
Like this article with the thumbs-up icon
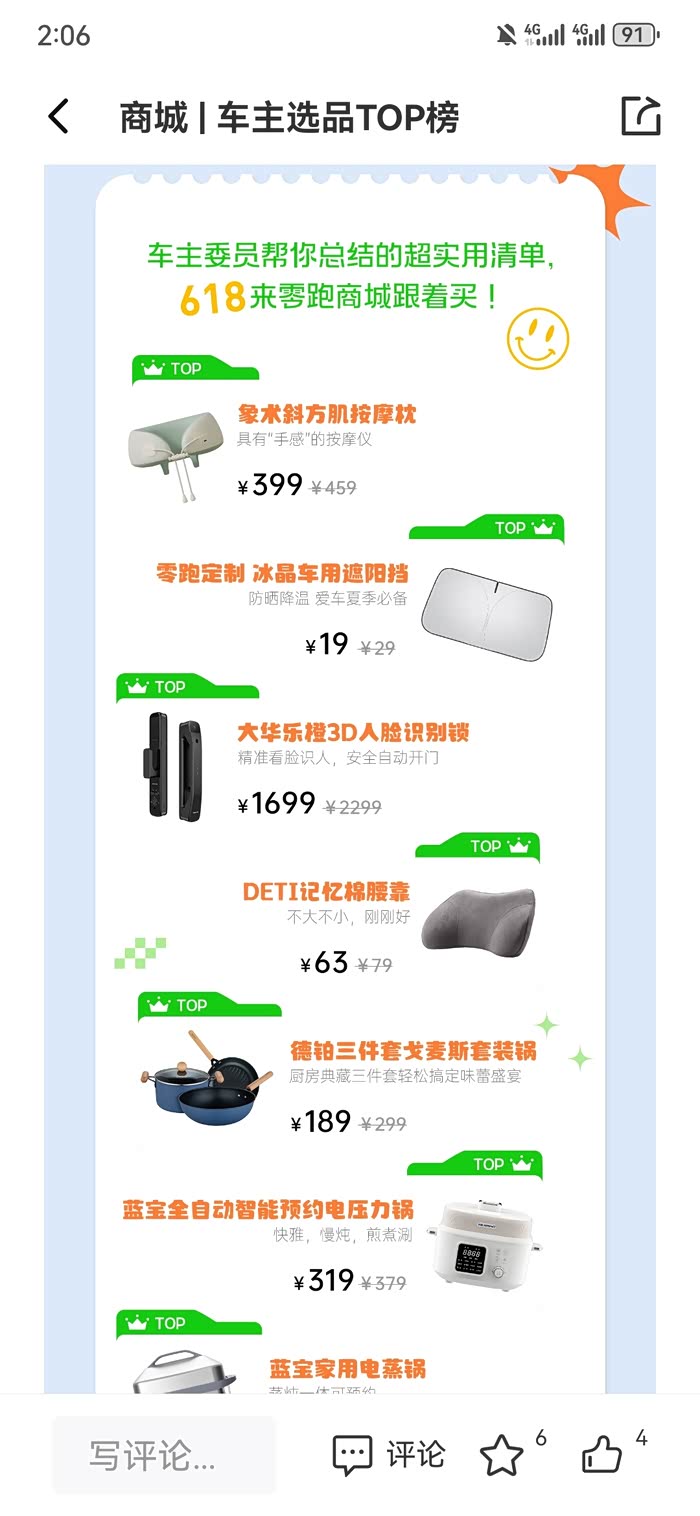[x=603, y=1456]
